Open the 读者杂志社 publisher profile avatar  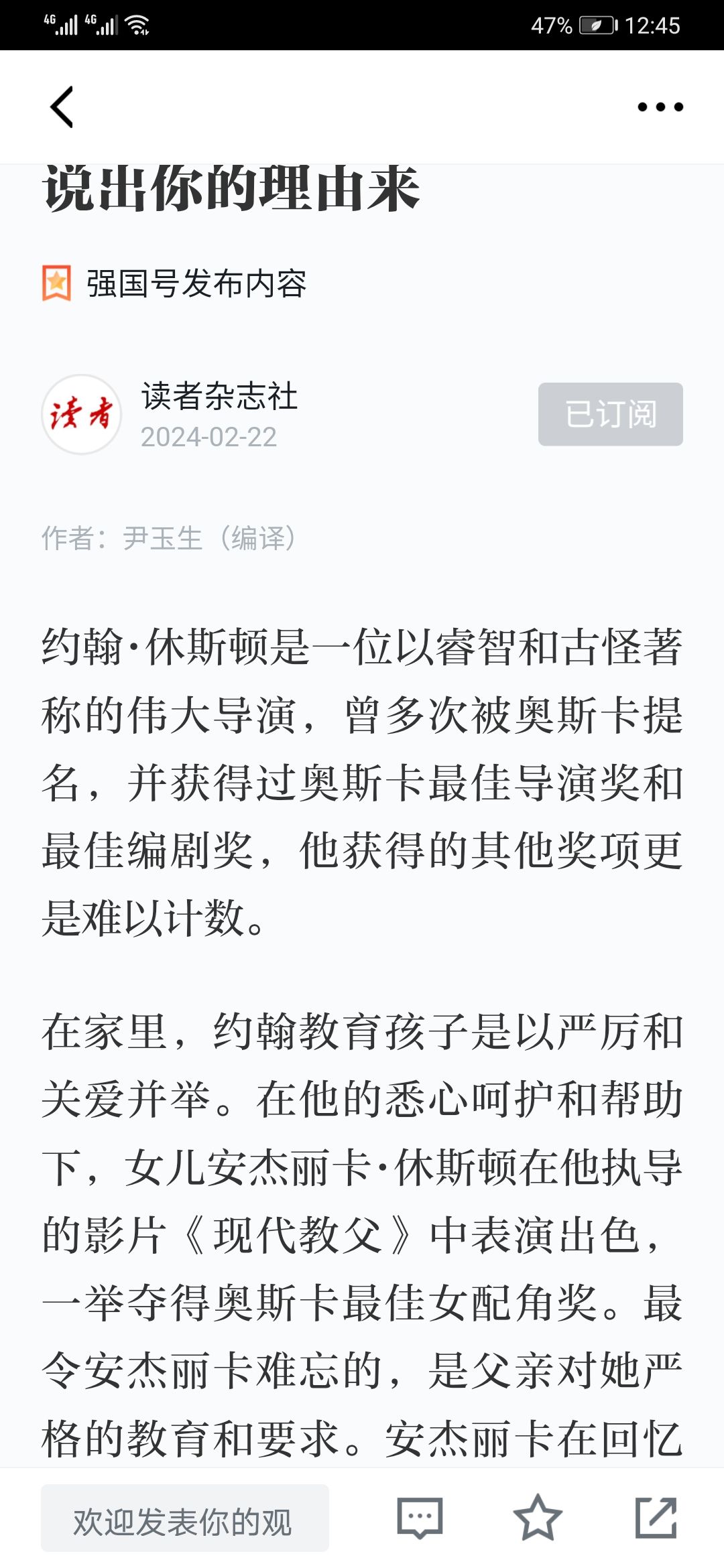82,414
